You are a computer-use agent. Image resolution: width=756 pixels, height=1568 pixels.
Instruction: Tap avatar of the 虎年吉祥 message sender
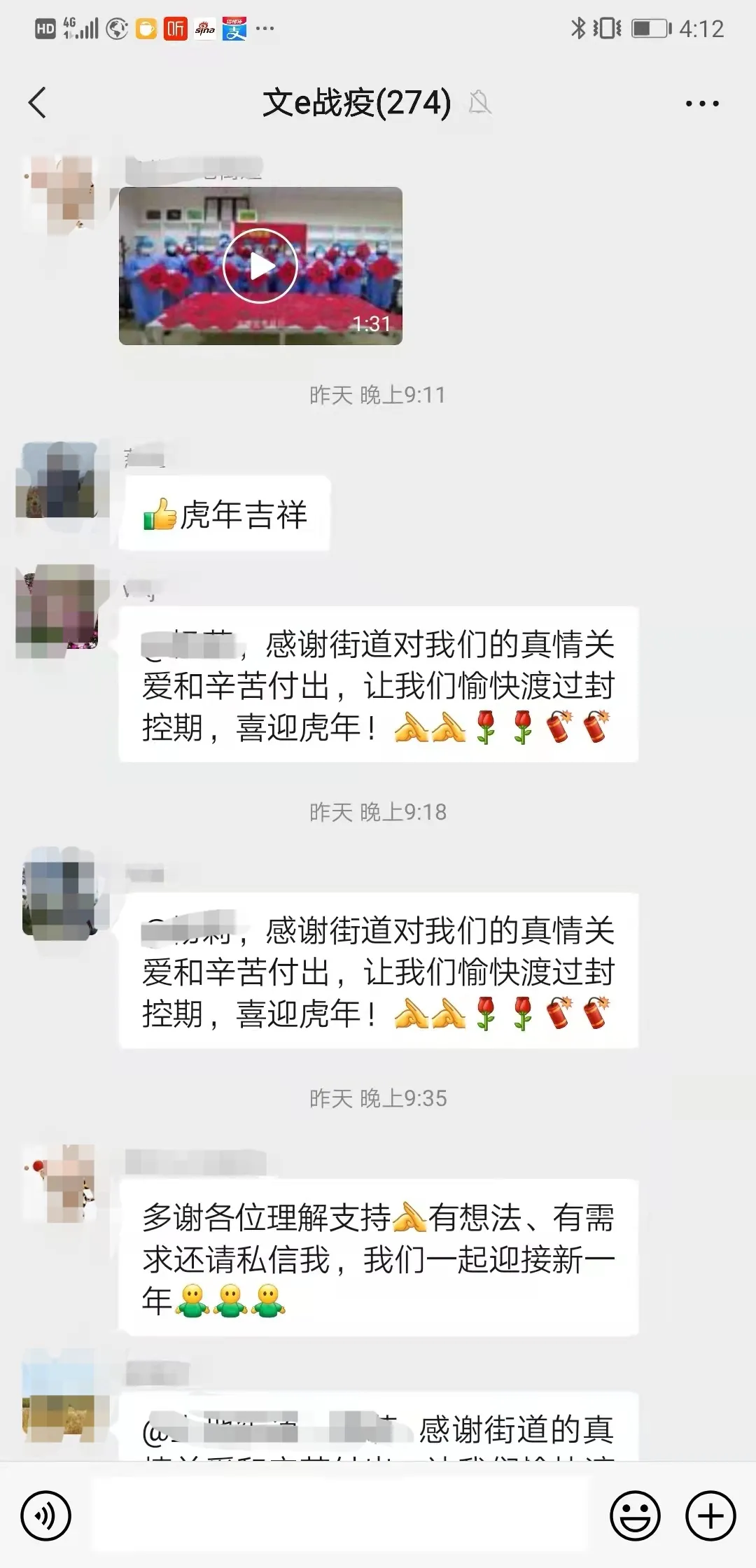62,480
